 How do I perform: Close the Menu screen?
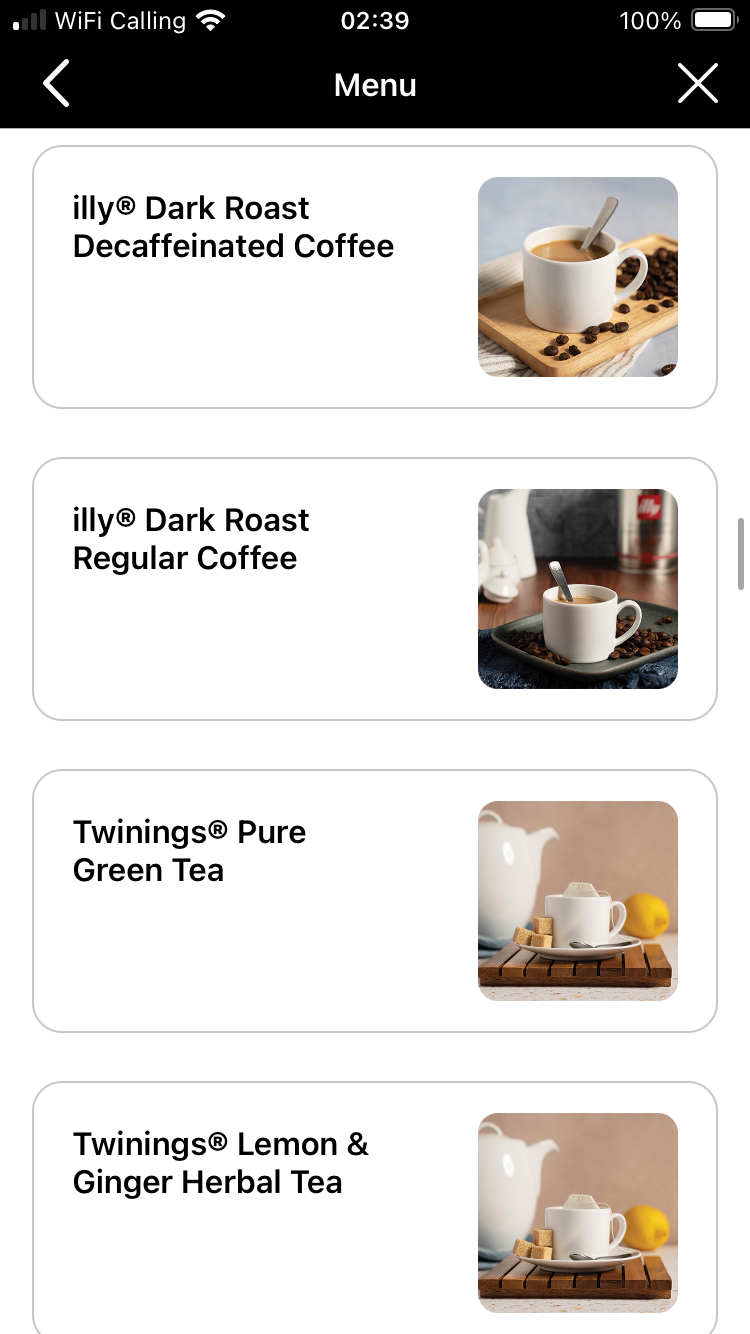(697, 84)
